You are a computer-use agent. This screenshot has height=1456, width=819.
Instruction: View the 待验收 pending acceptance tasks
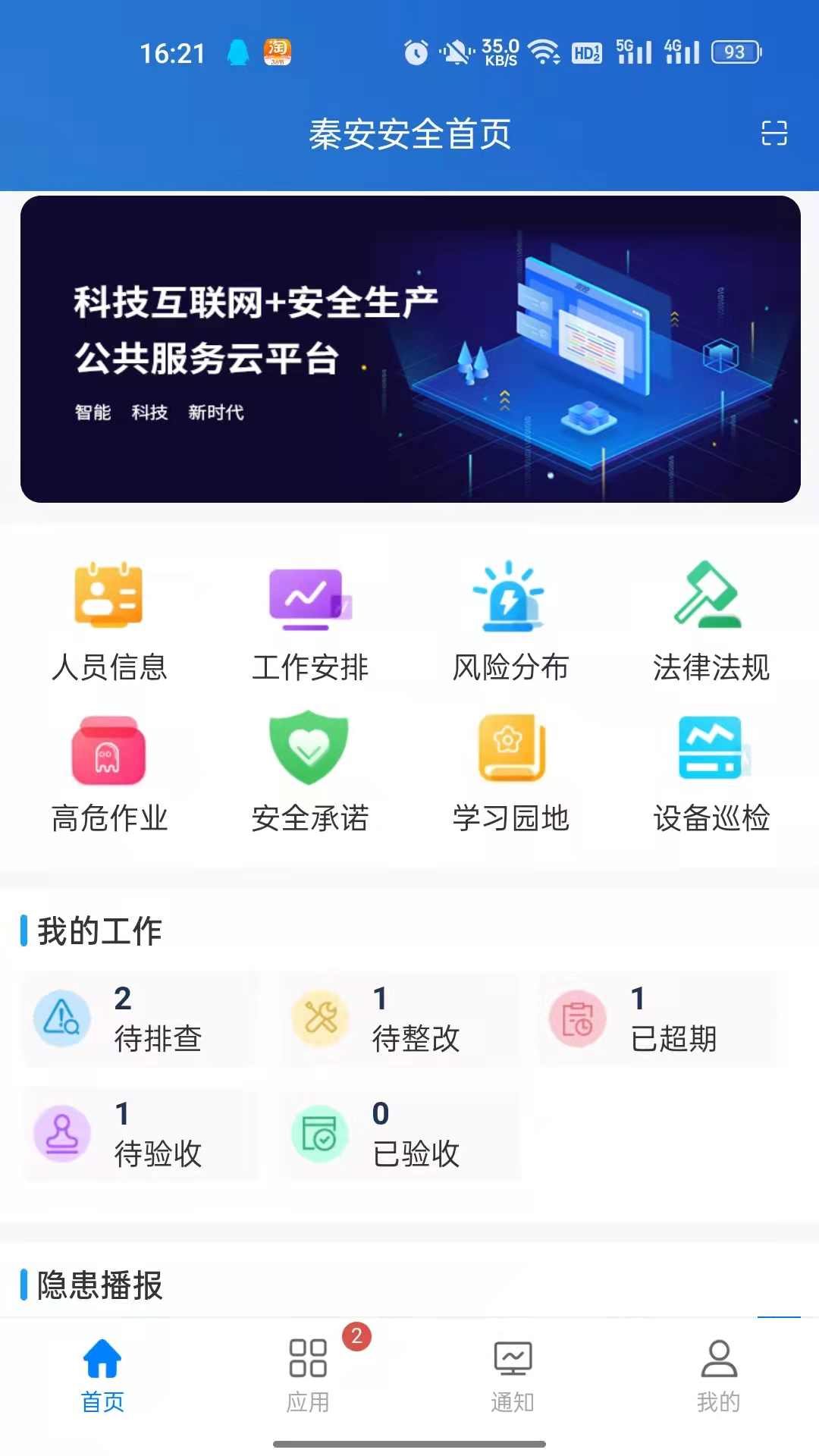pyautogui.click(x=140, y=1135)
